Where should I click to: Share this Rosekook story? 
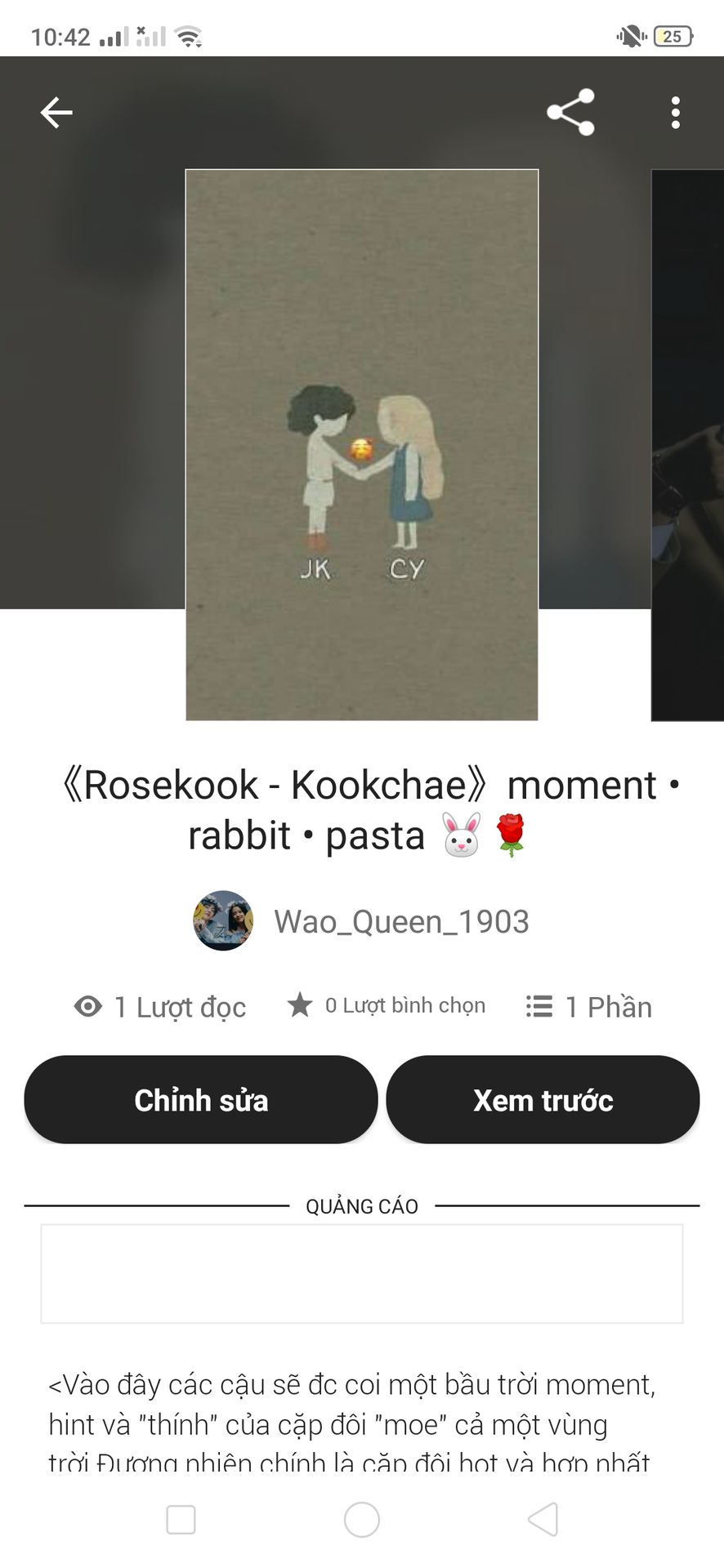tap(570, 113)
